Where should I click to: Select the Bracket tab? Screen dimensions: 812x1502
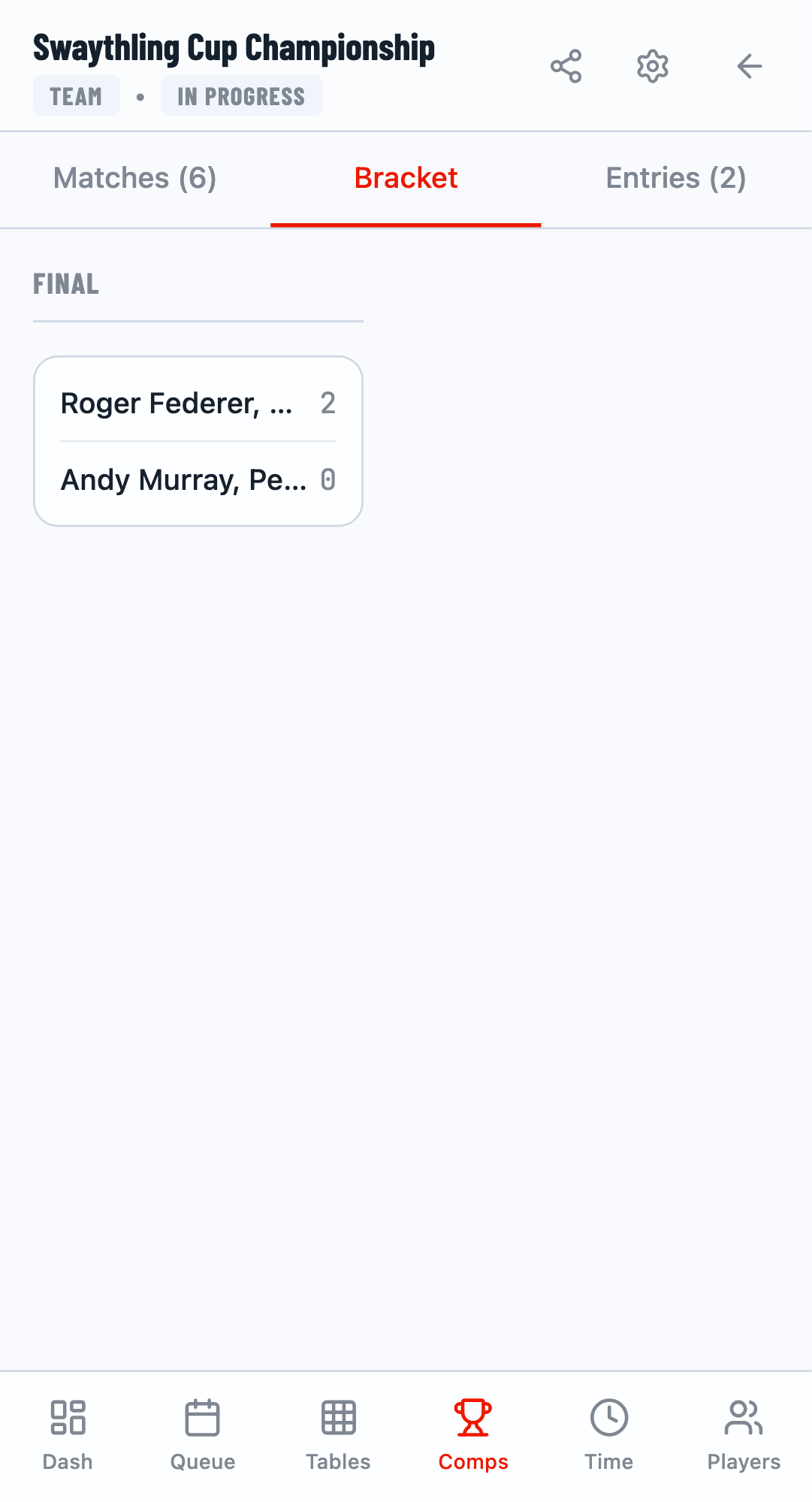point(406,179)
